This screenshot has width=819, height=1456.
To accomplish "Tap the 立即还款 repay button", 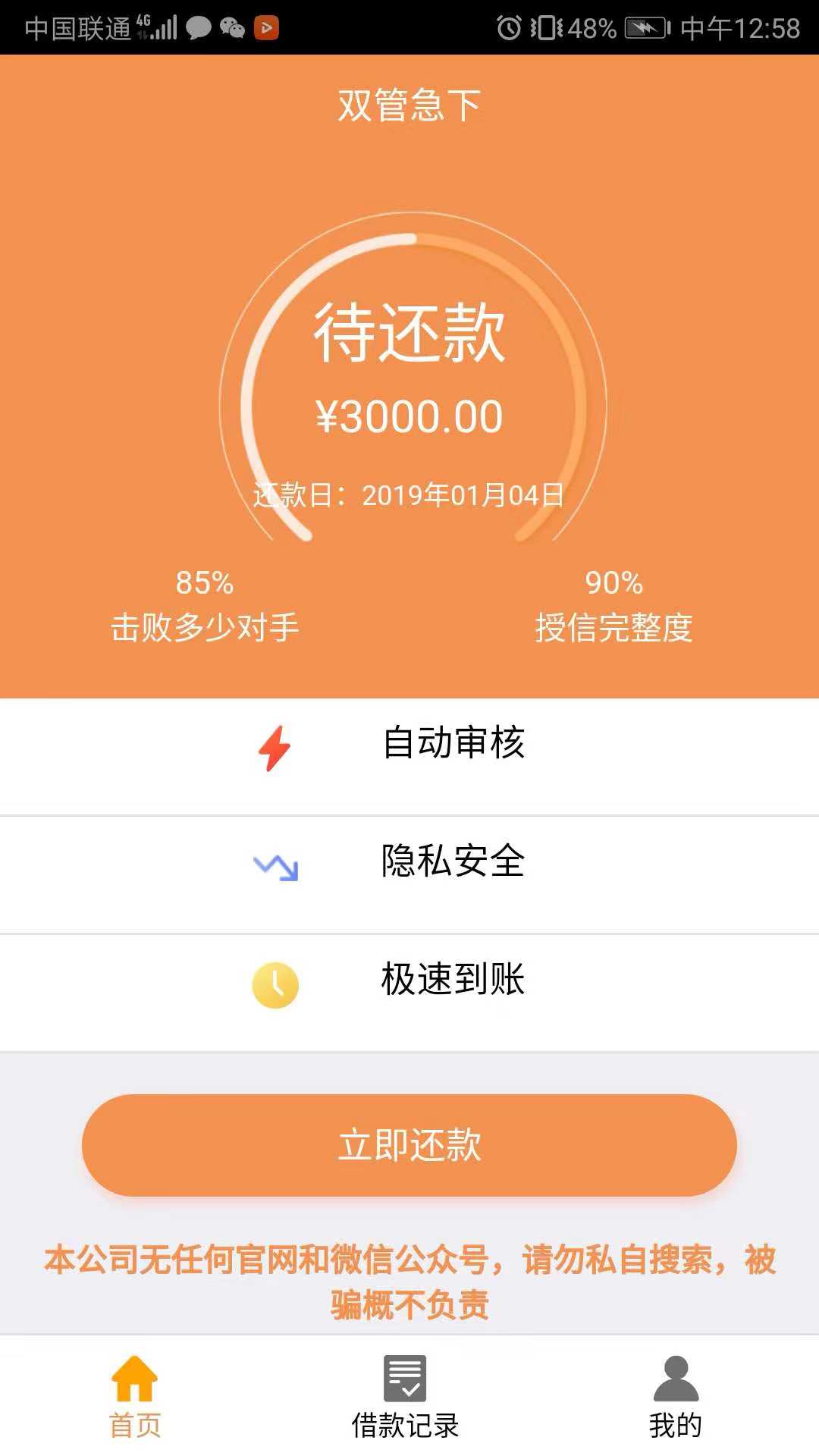I will pos(409,1145).
